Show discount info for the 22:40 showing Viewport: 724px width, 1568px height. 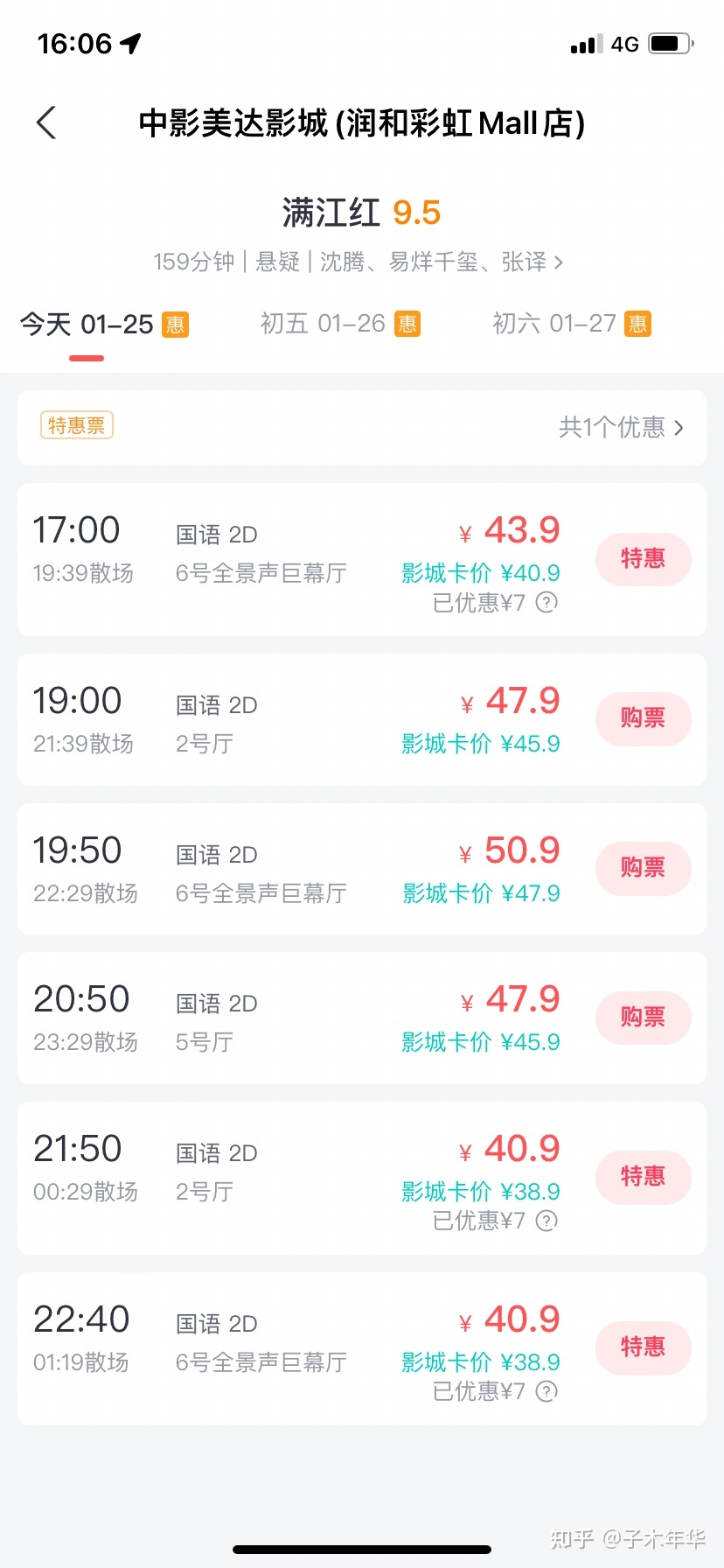click(546, 1391)
